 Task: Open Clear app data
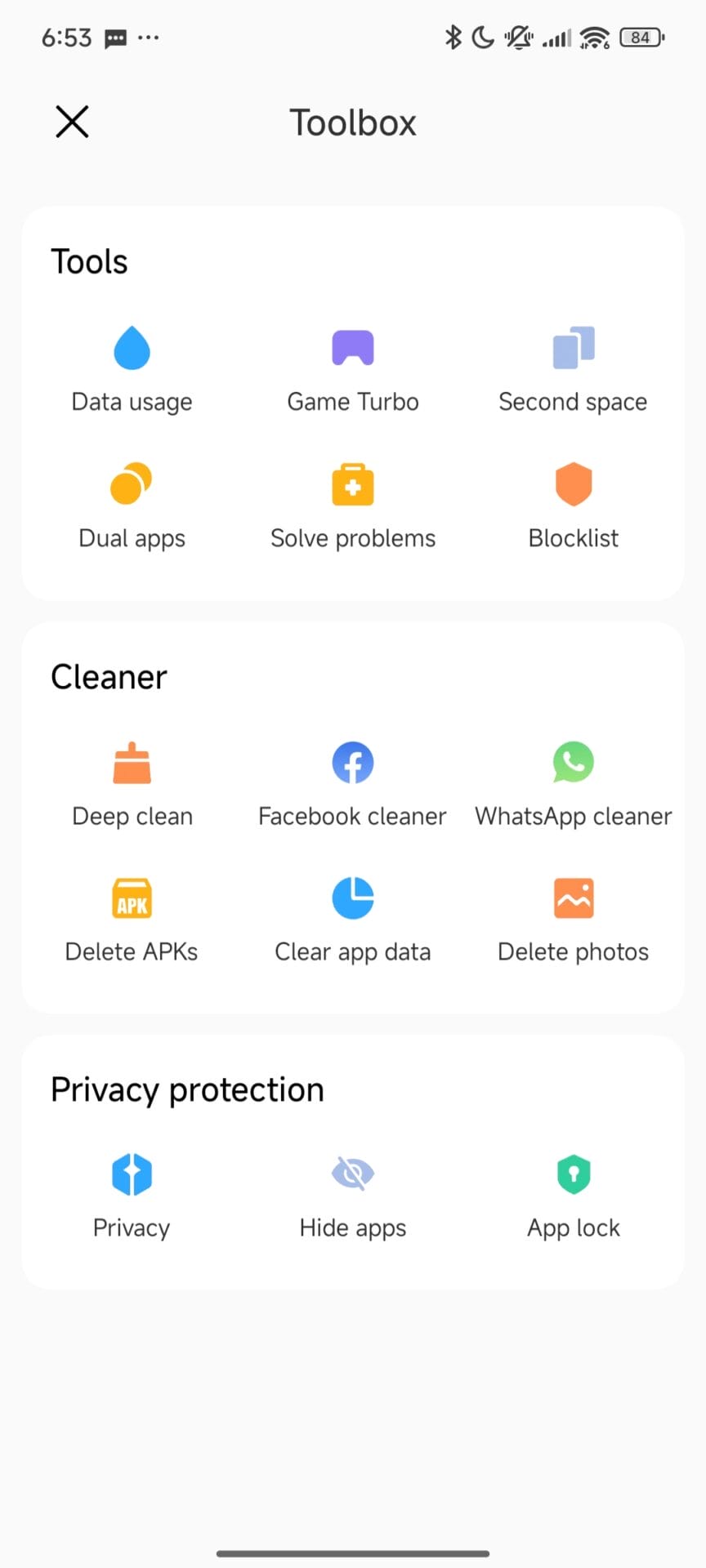tap(353, 918)
